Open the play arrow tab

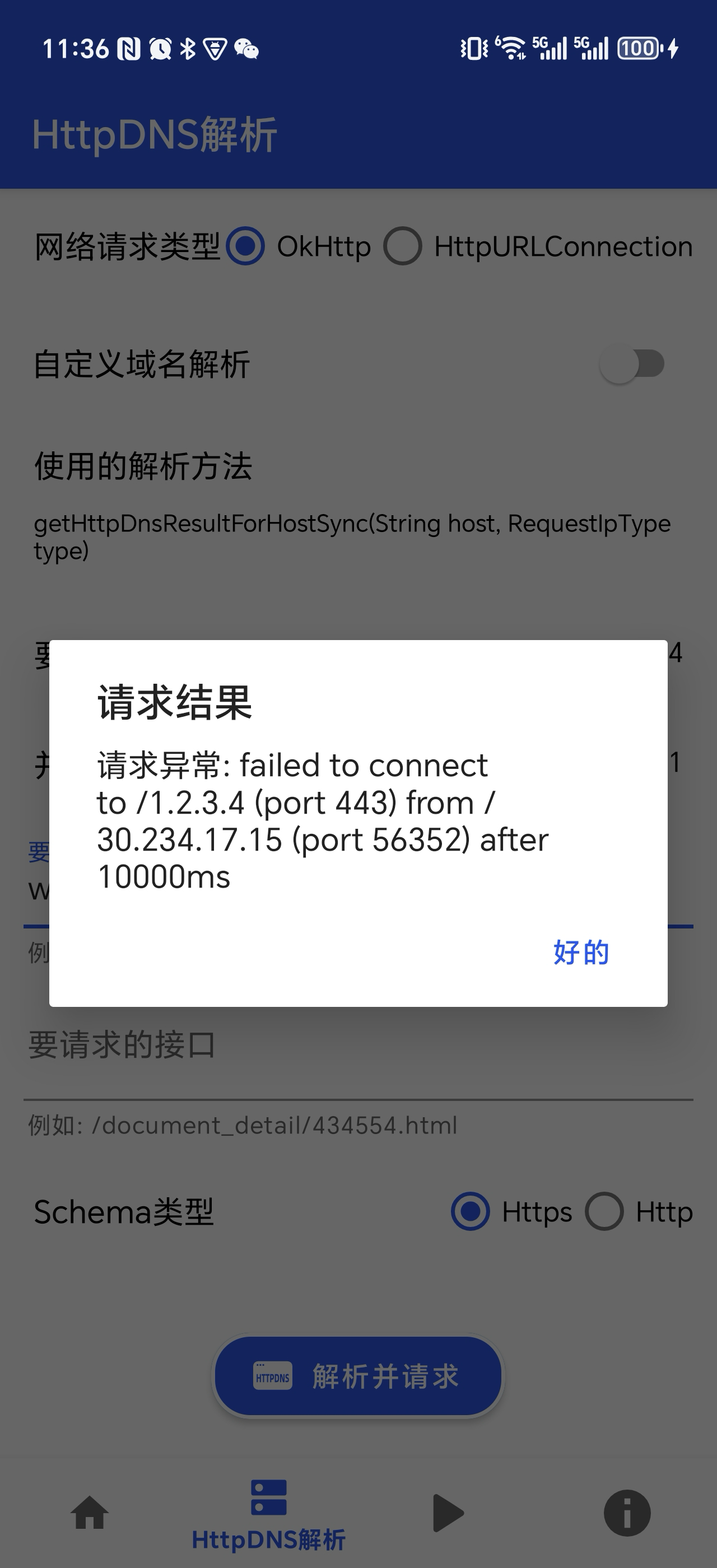click(x=448, y=1513)
